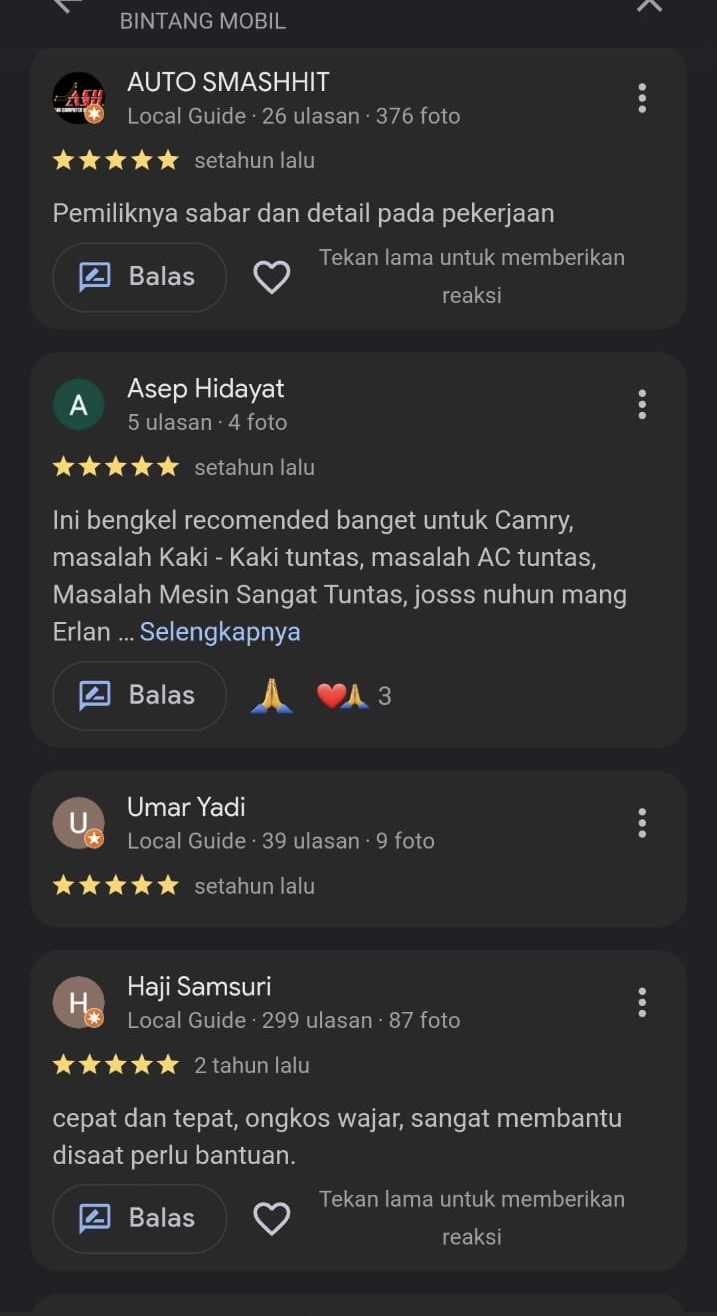Viewport: 717px width, 1316px height.
Task: Like AUTO SMASHHIT's review with the heart
Action: coord(271,277)
